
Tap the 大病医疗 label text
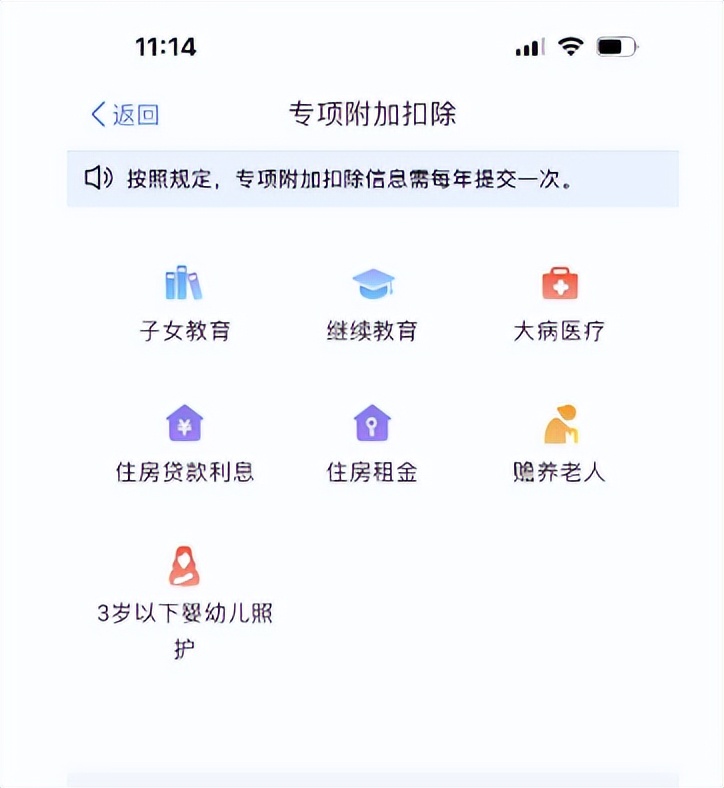pyautogui.click(x=561, y=329)
